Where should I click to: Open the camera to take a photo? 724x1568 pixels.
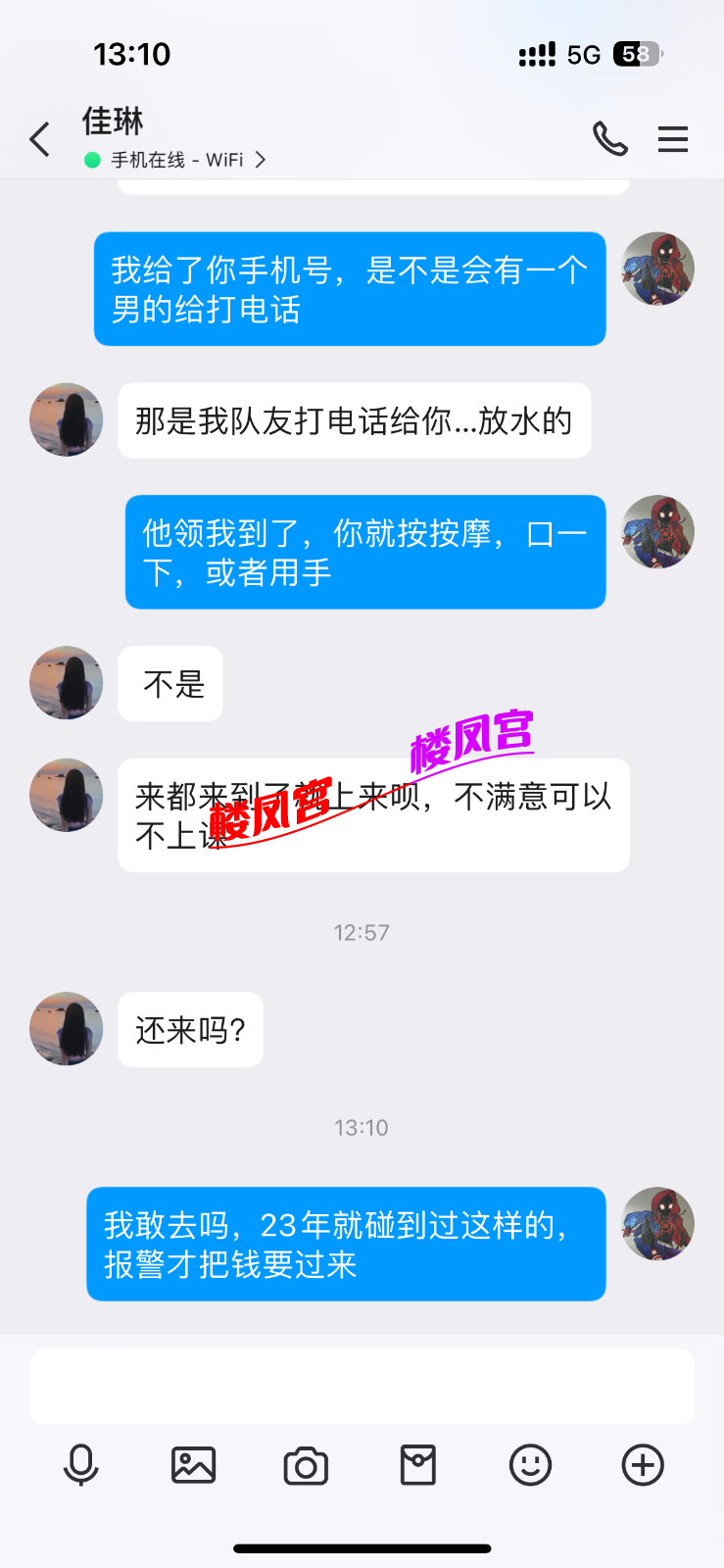point(306,1466)
